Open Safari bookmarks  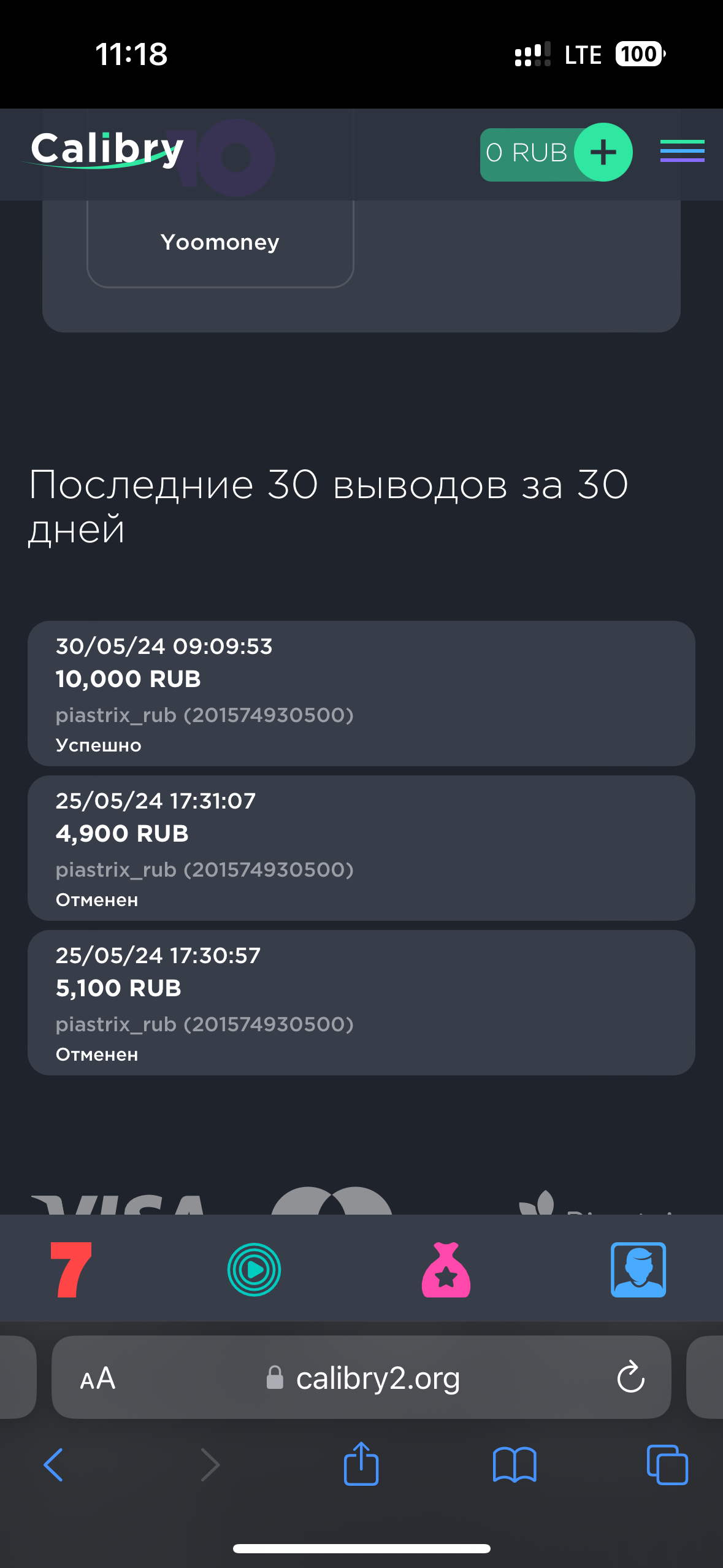click(x=515, y=1465)
